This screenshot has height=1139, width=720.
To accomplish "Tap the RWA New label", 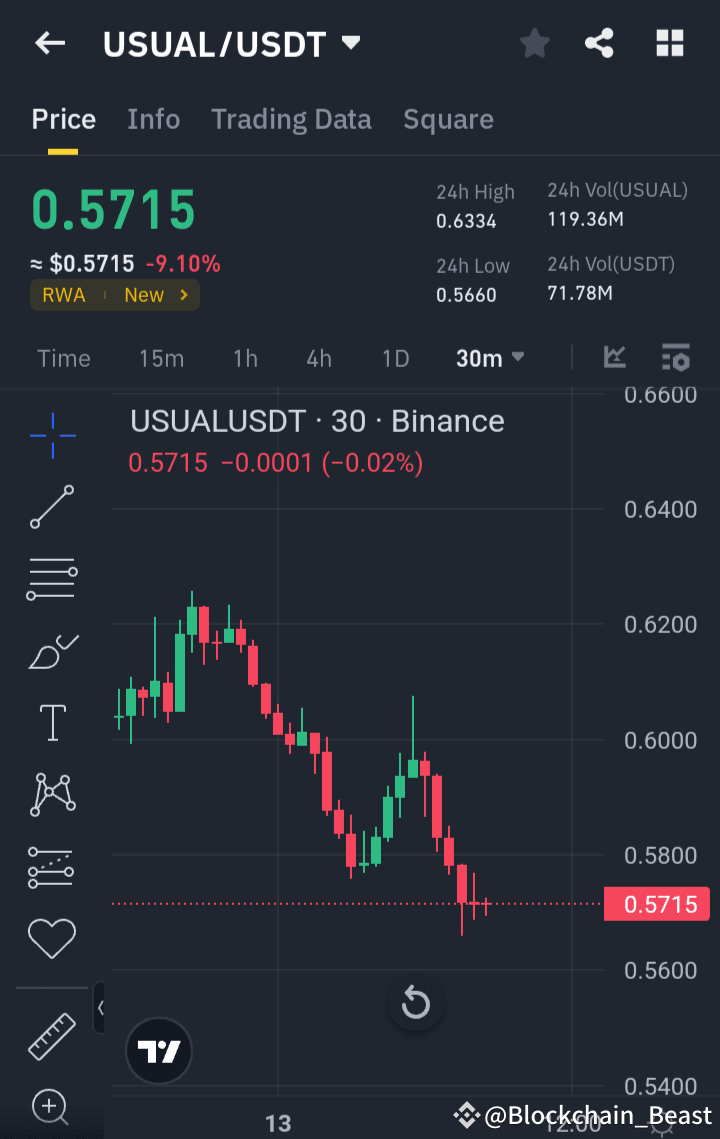I will click(114, 295).
